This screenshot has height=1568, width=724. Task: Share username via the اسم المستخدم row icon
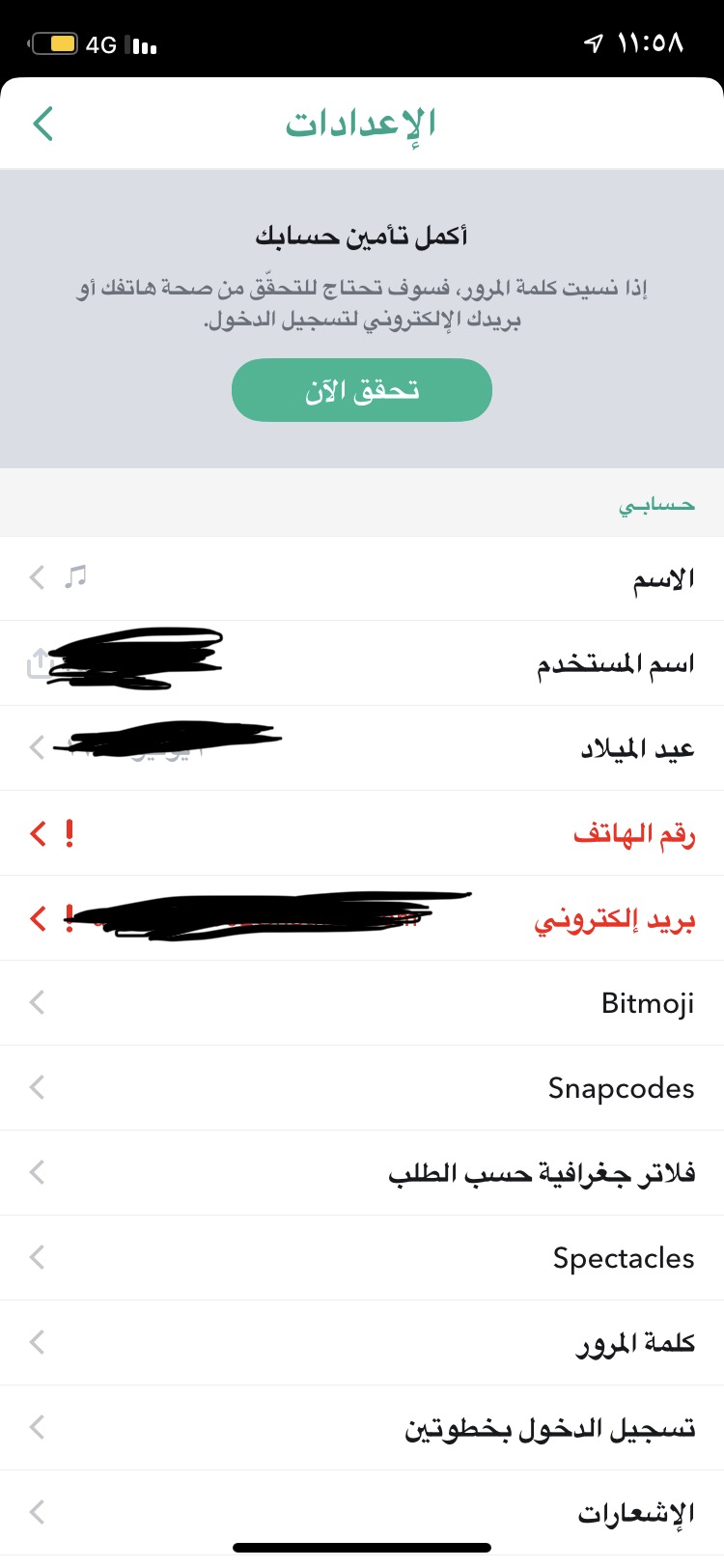[37, 663]
